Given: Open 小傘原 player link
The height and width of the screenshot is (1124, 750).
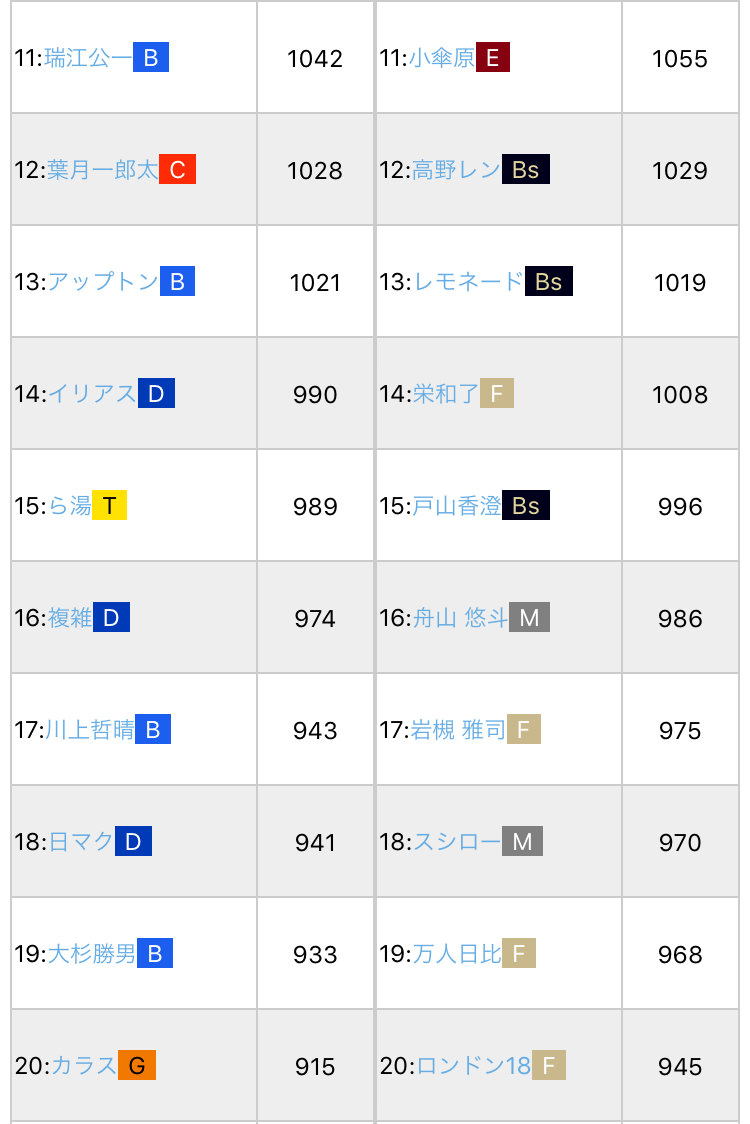Looking at the screenshot, I should pyautogui.click(x=442, y=58).
